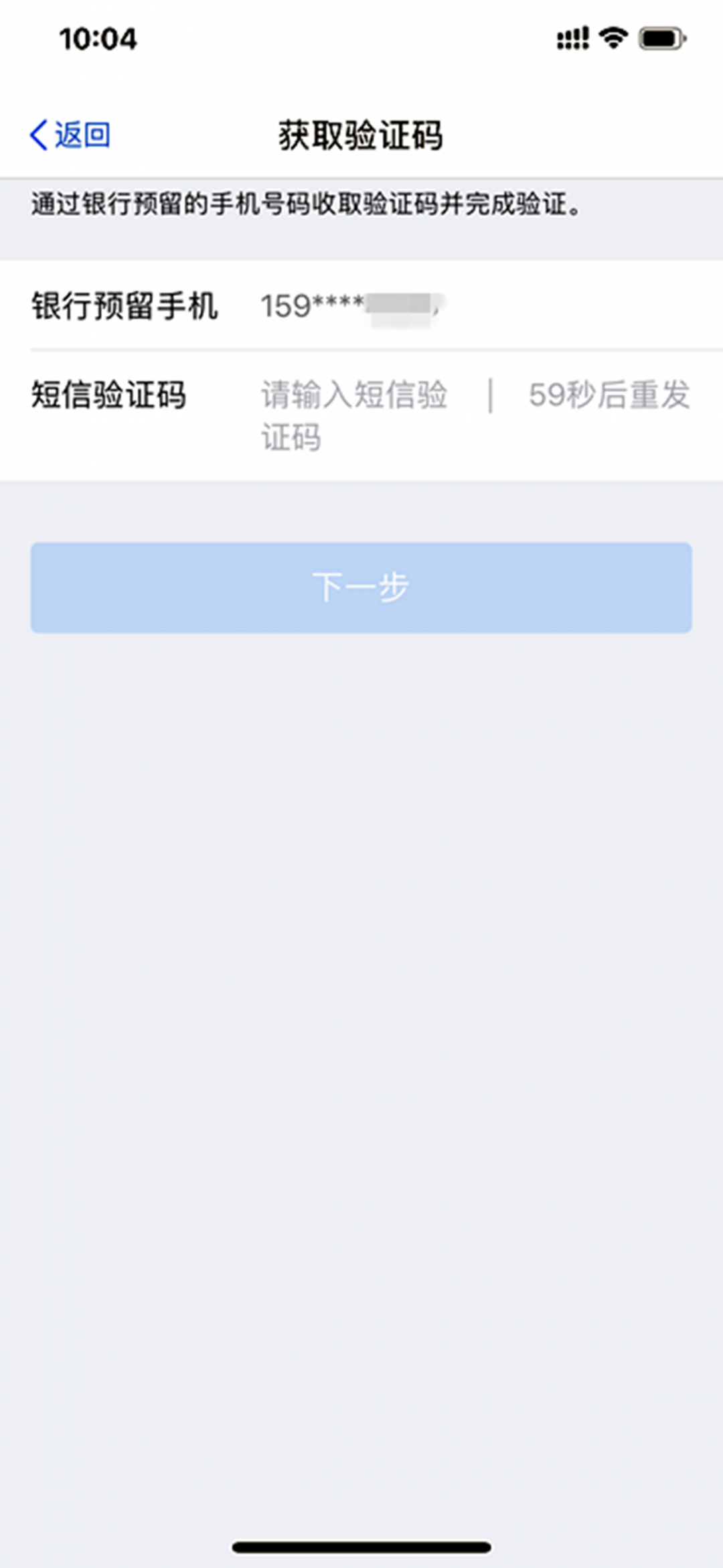The height and width of the screenshot is (1568, 723).
Task: Tap the 下一步 button
Action: (x=361, y=587)
